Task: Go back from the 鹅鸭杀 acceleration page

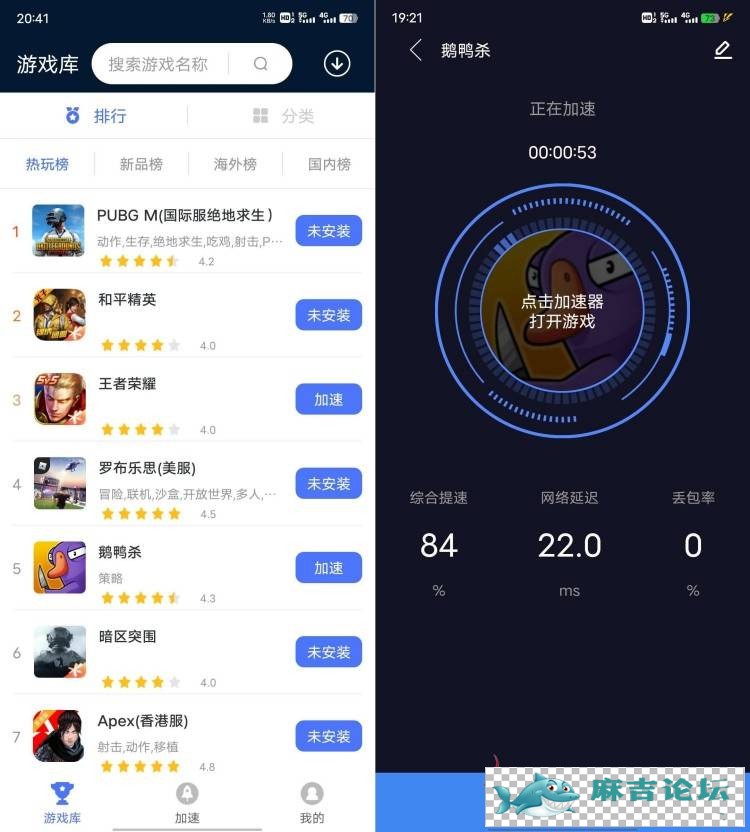Action: (416, 50)
